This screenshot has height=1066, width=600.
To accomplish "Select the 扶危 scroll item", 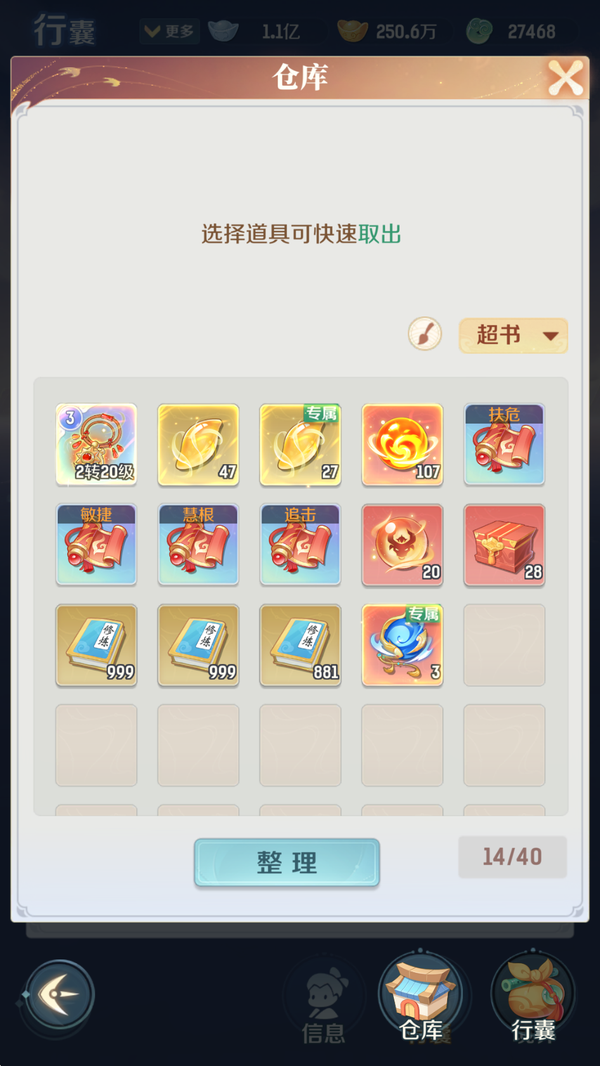I will [x=504, y=445].
